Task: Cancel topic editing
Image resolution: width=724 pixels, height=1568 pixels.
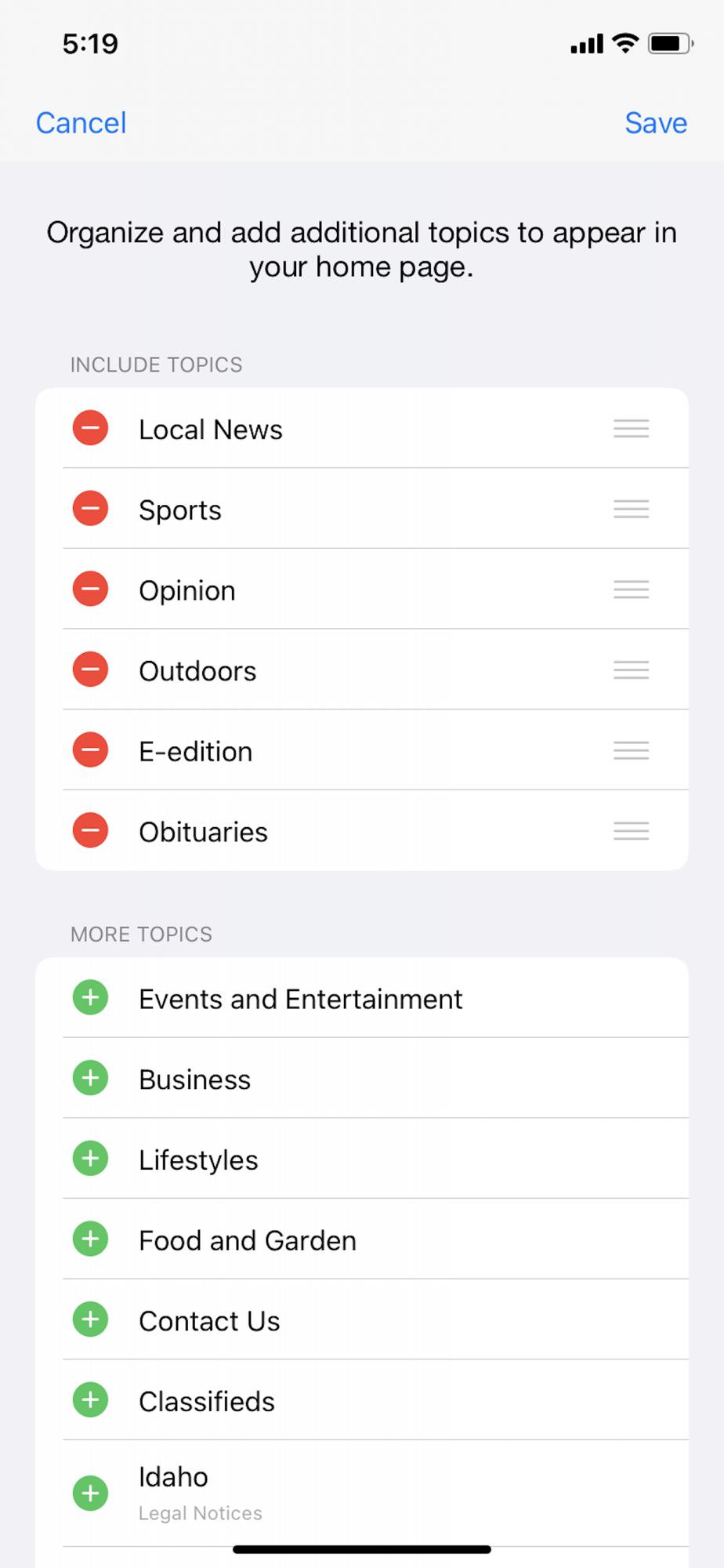Action: point(81,123)
